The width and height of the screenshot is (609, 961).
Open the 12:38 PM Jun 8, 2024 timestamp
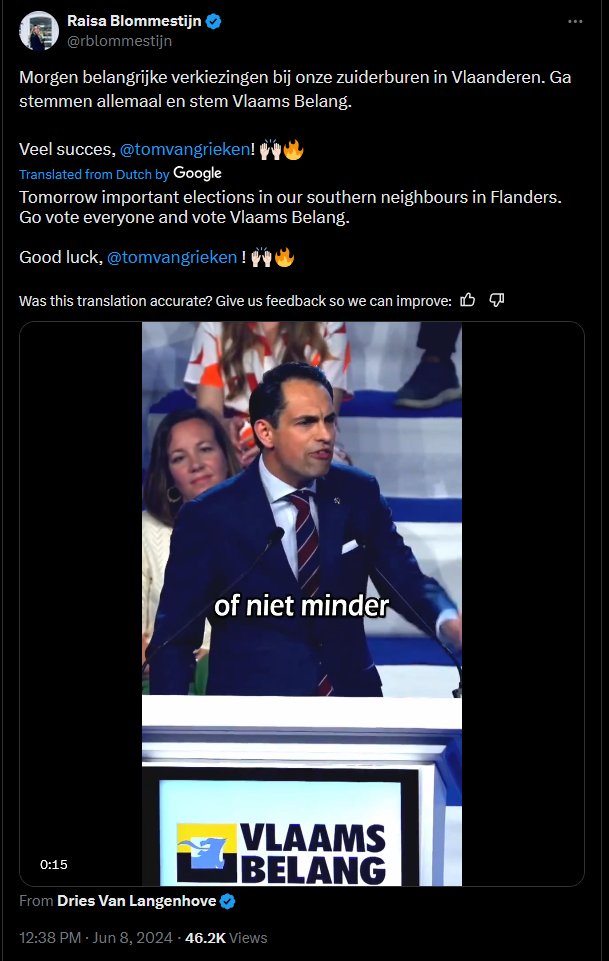click(95, 938)
